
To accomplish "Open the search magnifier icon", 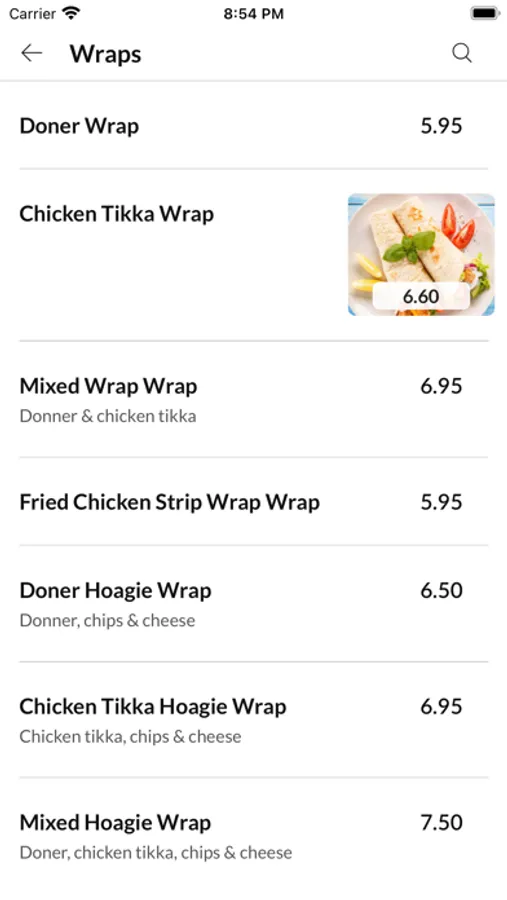I will (x=462, y=53).
